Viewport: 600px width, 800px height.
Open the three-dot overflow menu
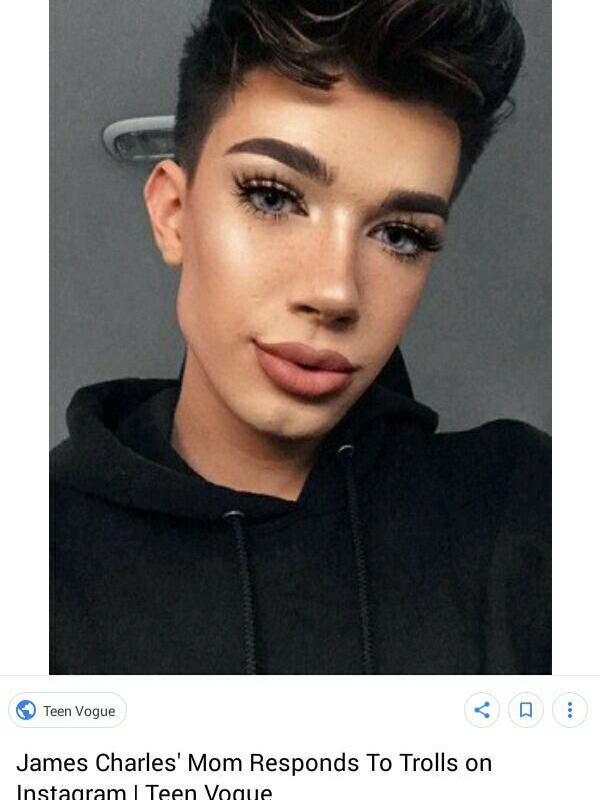point(570,710)
